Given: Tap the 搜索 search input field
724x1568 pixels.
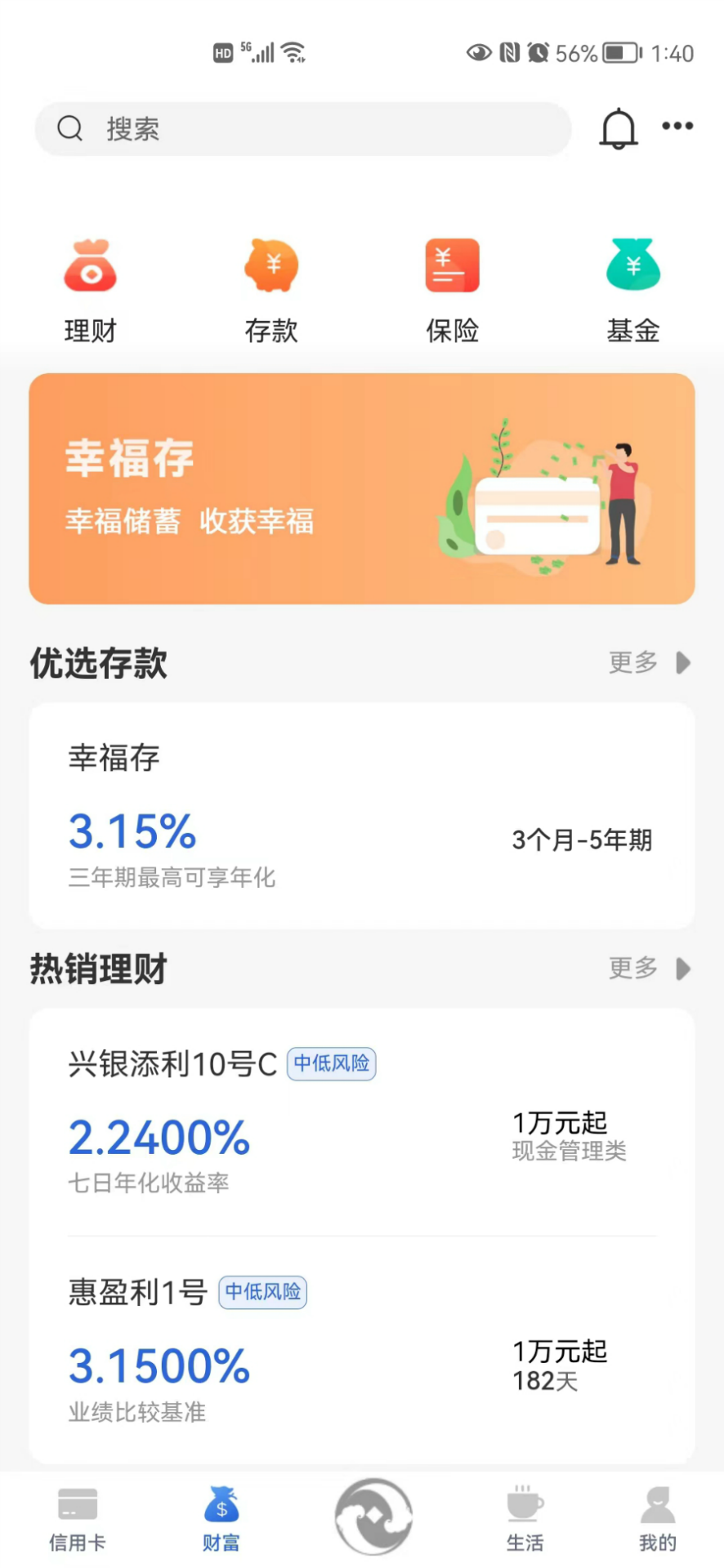Looking at the screenshot, I should pos(302,128).
